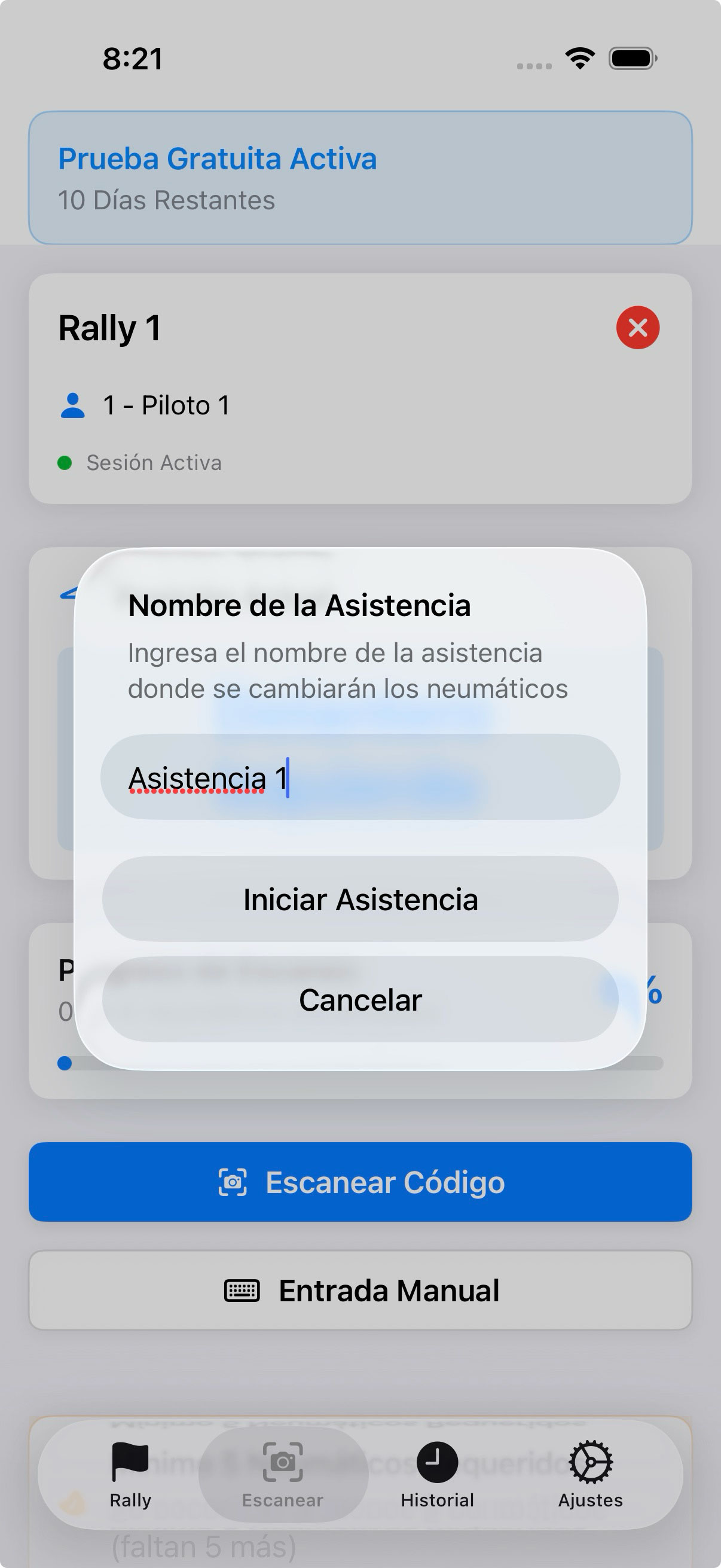Cancel the assistance name dialog
The width and height of the screenshot is (721, 1568).
point(360,999)
